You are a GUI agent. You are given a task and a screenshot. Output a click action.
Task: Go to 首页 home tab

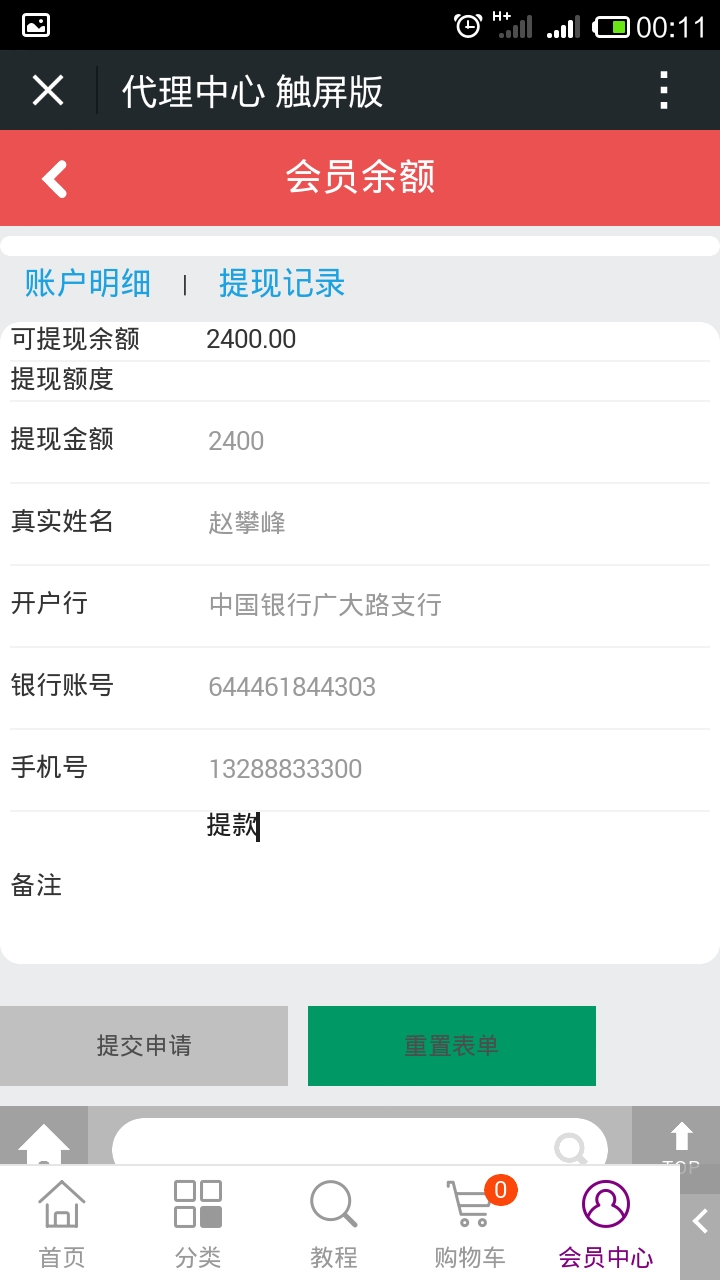click(62, 1224)
